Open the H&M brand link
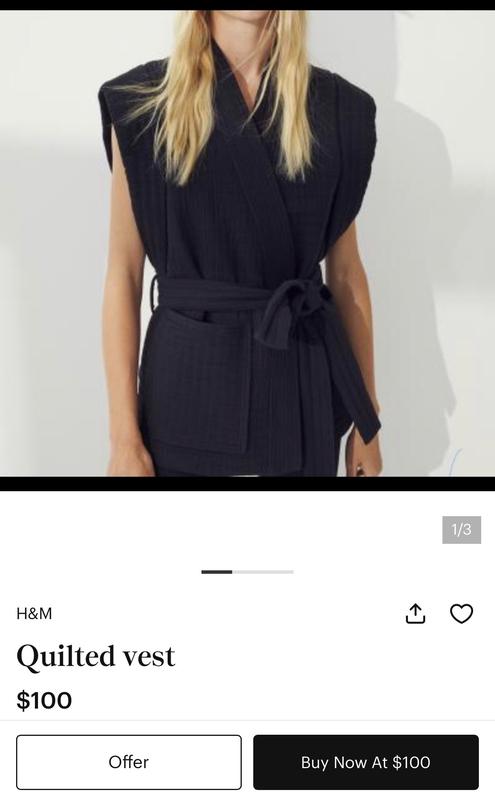Image resolution: width=495 pixels, height=800 pixels. pyautogui.click(x=34, y=613)
